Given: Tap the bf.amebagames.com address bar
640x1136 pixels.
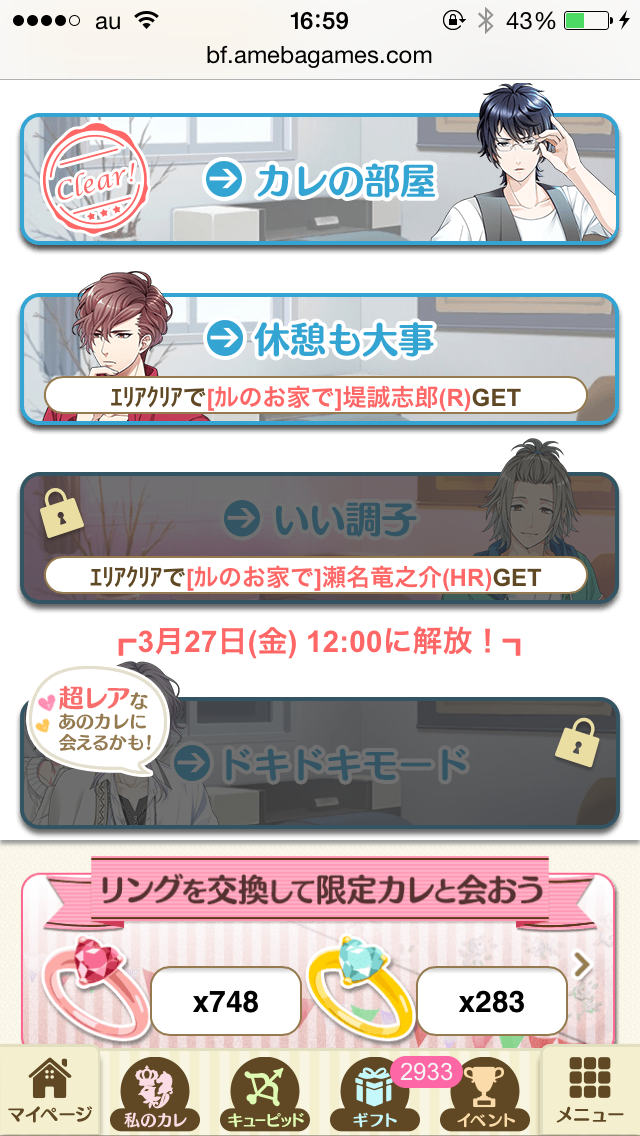Looking at the screenshot, I should click(x=320, y=56).
